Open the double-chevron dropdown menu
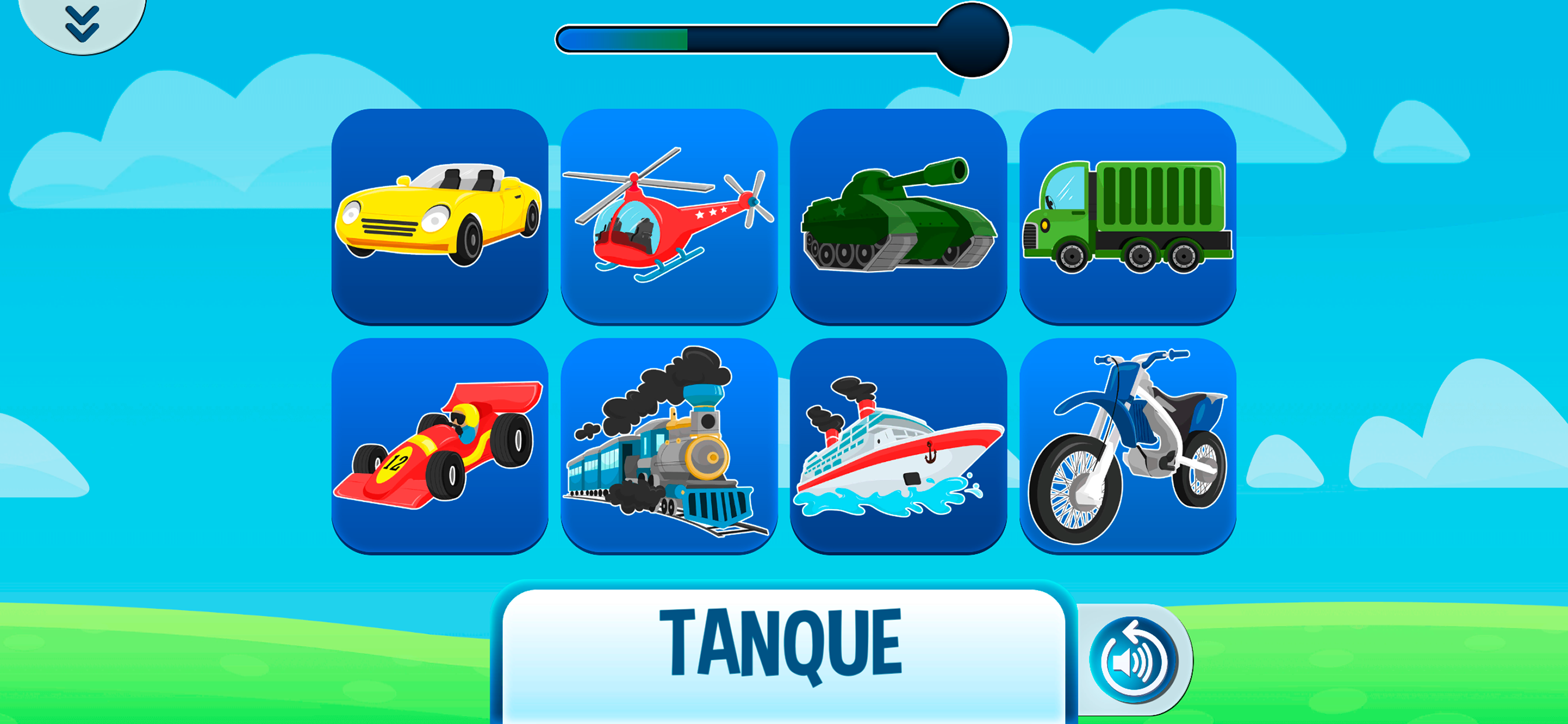This screenshot has height=724, width=1568. 82,23
